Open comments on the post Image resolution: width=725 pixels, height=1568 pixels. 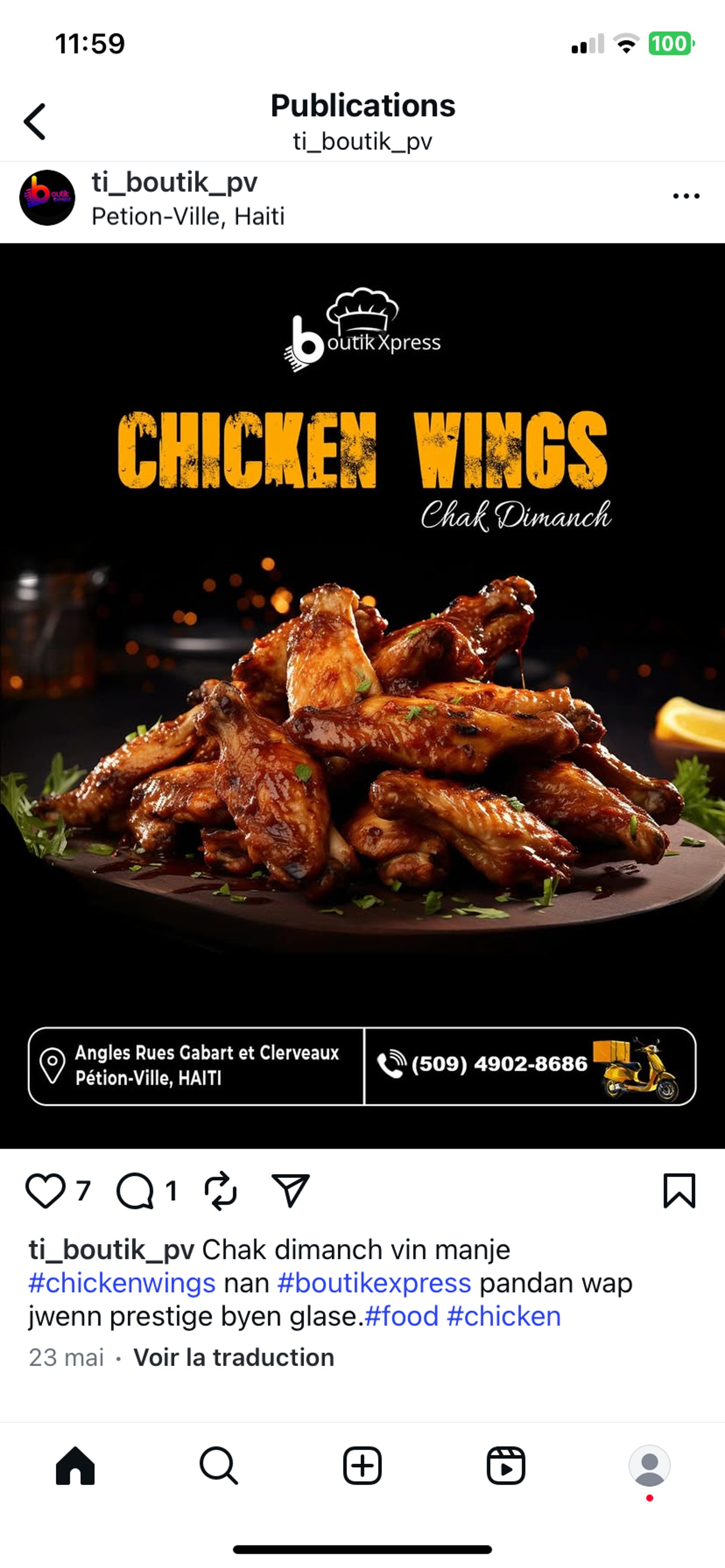pyautogui.click(x=135, y=1191)
